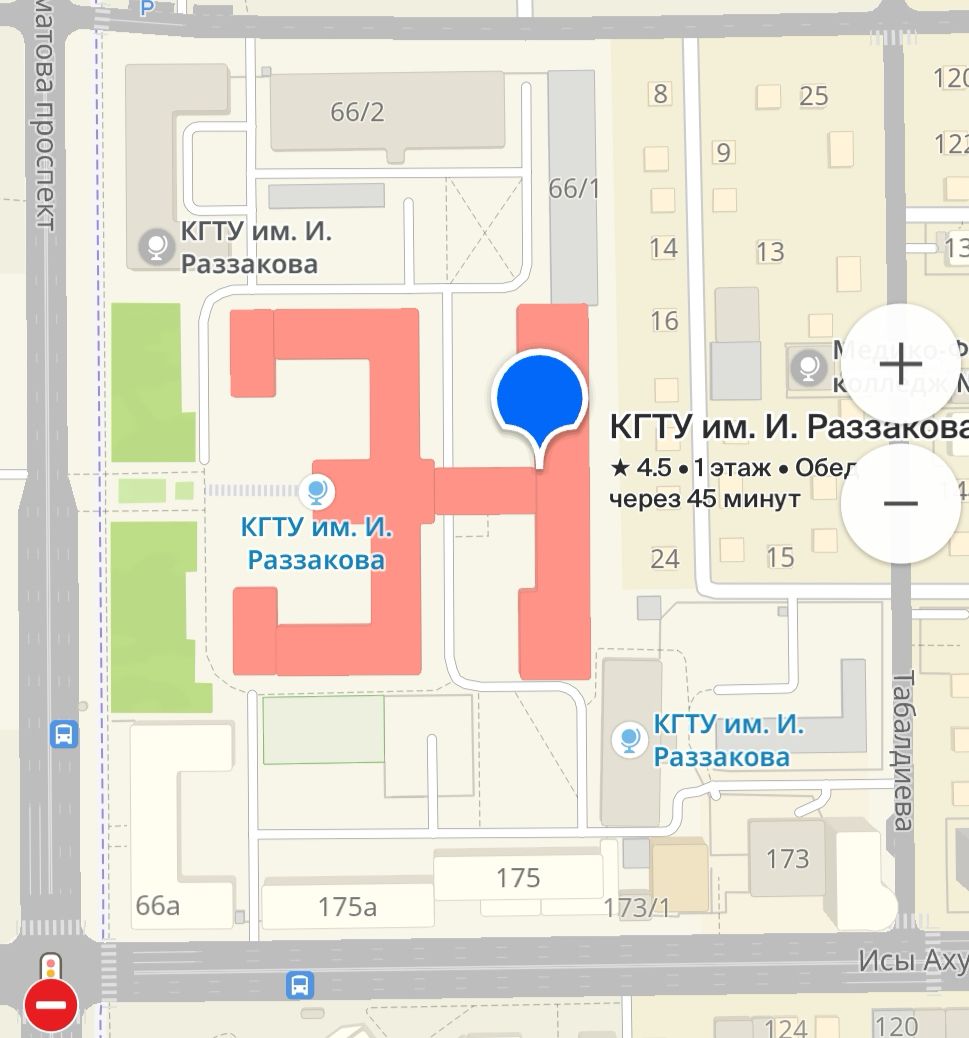Open the medical college marker
The height and width of the screenshot is (1038, 969).
pos(806,367)
